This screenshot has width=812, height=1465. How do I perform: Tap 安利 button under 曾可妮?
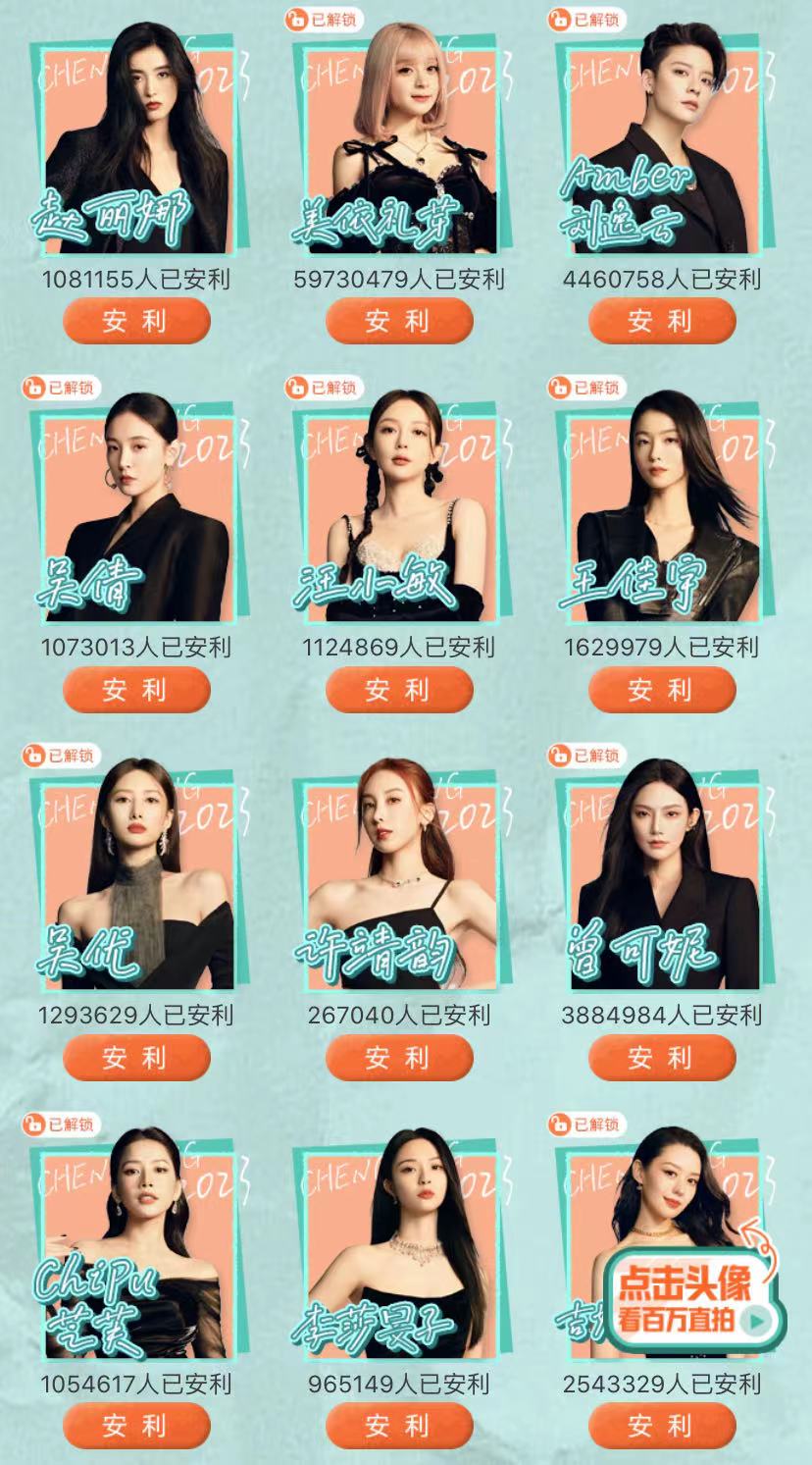click(x=662, y=1058)
